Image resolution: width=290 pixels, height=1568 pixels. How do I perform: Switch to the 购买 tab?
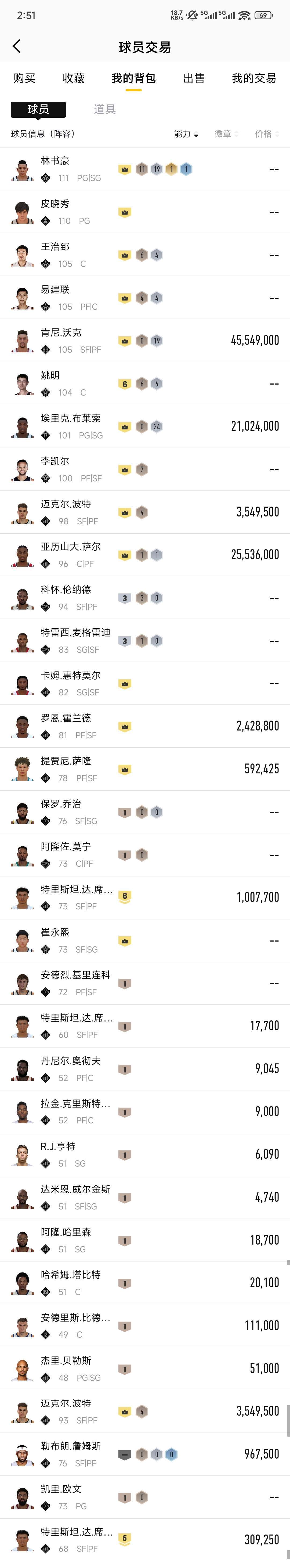coord(24,78)
